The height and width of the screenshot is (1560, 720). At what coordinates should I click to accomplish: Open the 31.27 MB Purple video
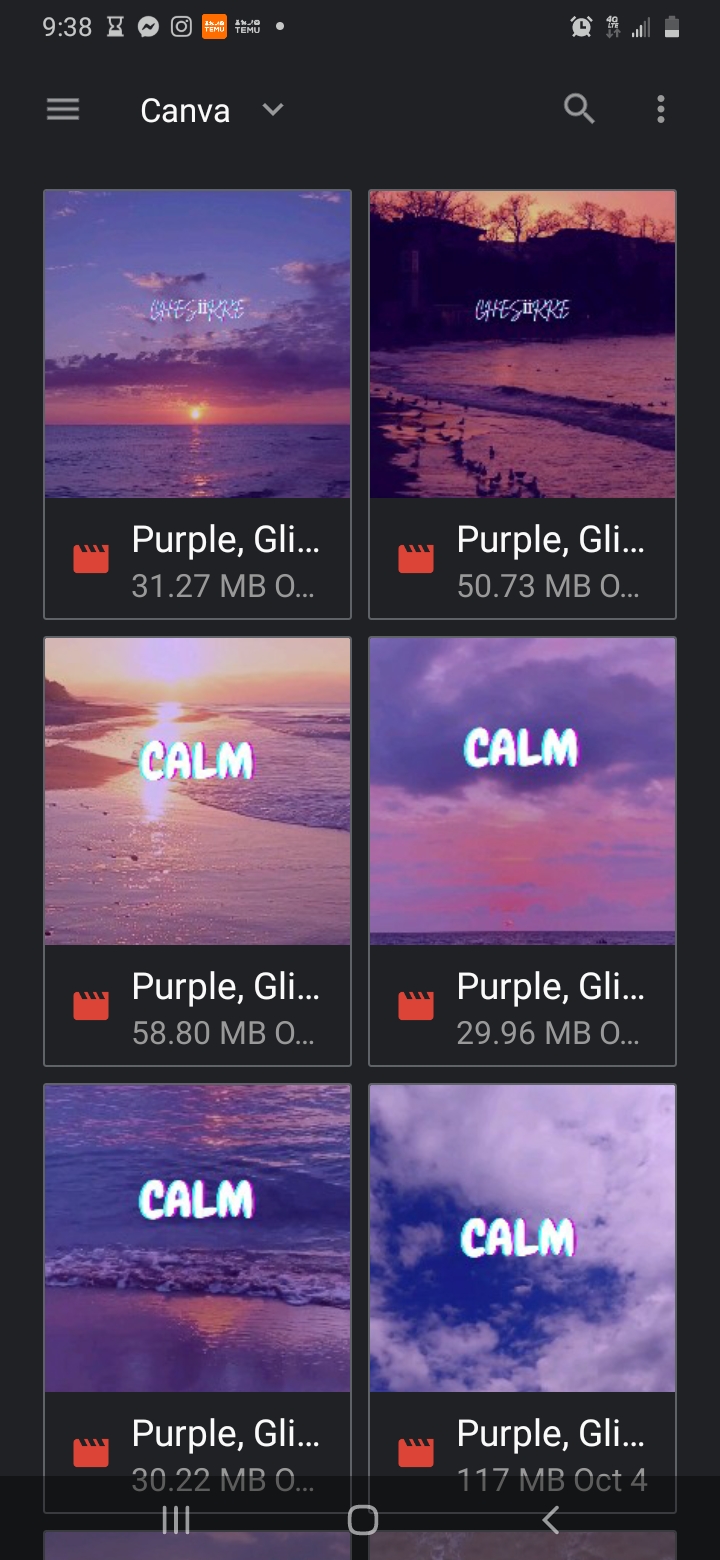[197, 344]
